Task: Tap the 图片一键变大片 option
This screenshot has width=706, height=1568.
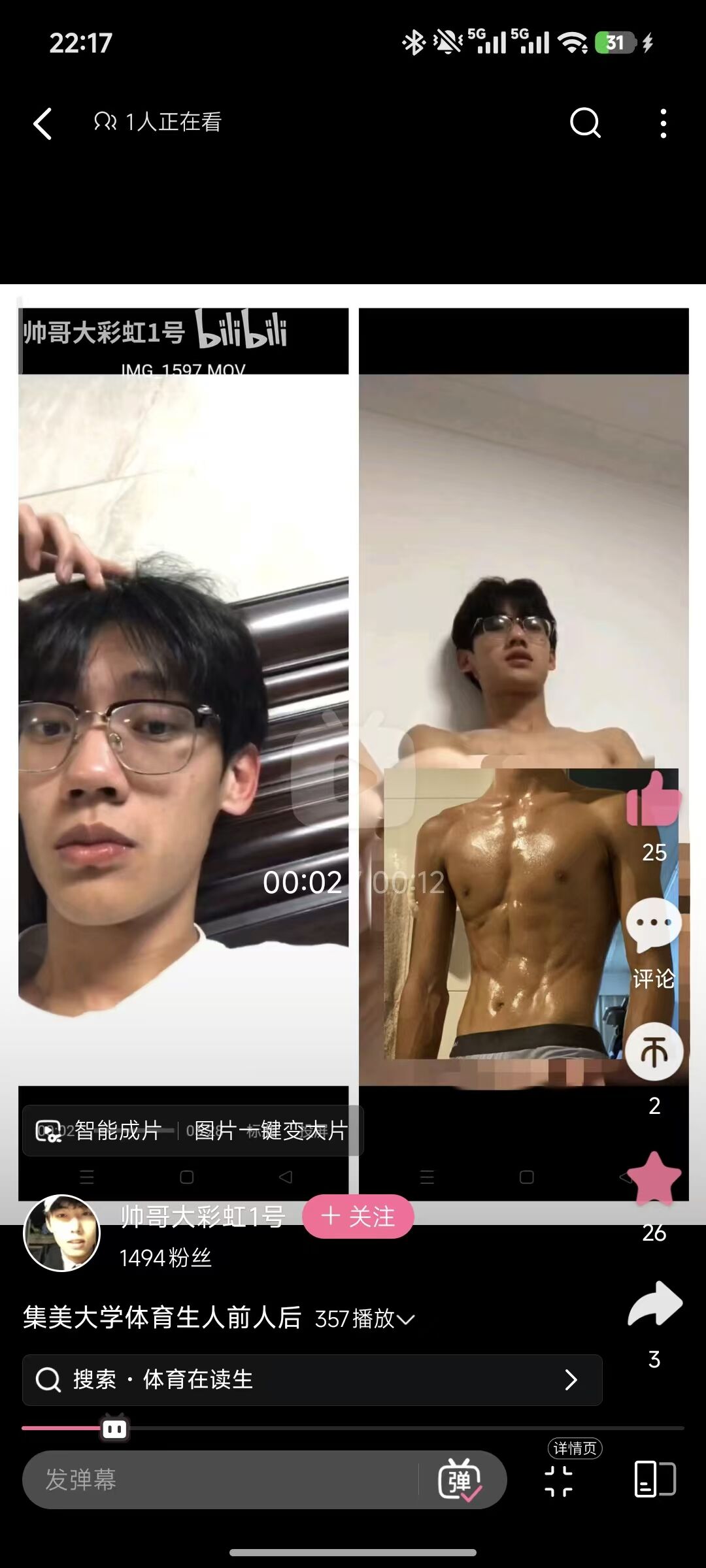Action: coord(271,1130)
